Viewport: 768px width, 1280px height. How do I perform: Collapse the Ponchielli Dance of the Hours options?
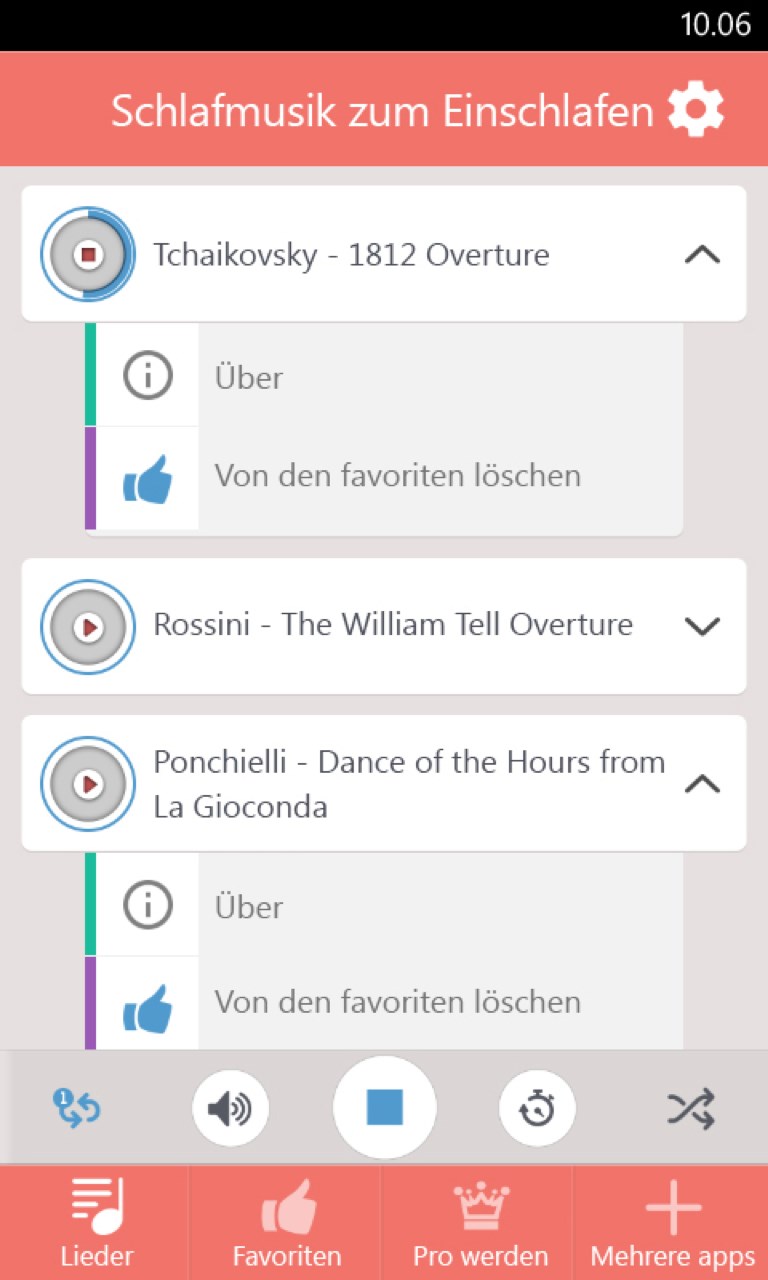[x=702, y=784]
